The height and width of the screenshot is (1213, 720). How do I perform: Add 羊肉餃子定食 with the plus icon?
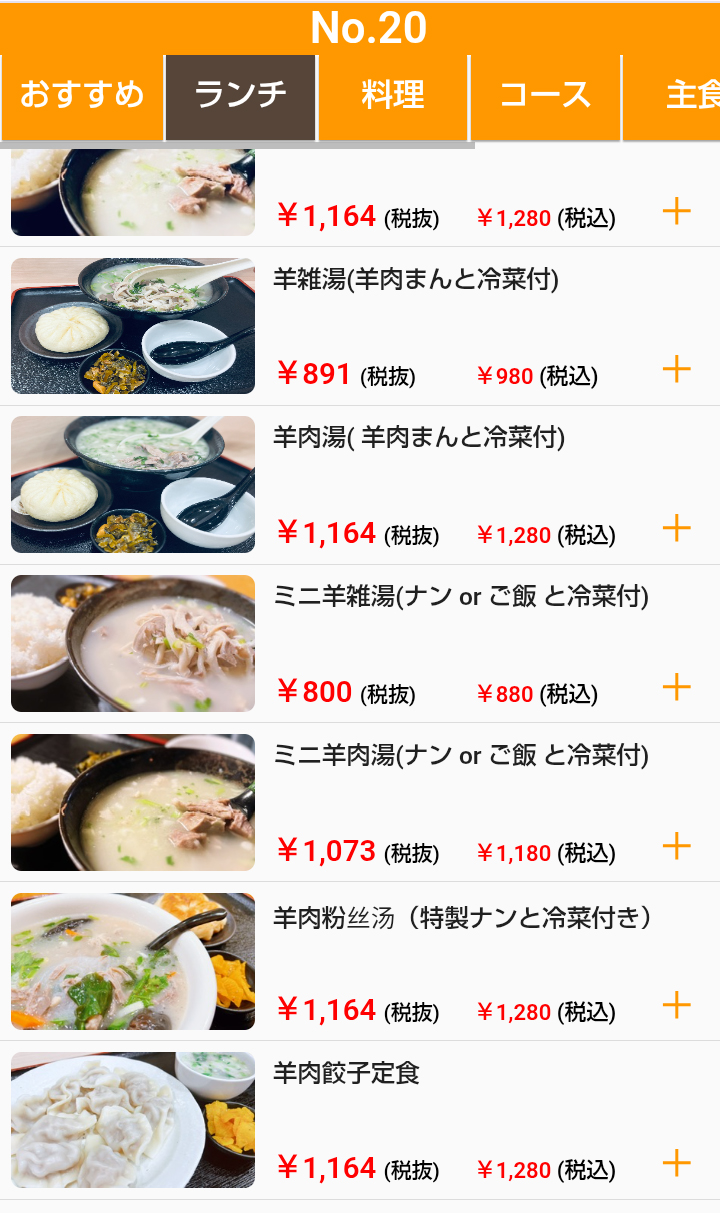[x=677, y=1163]
